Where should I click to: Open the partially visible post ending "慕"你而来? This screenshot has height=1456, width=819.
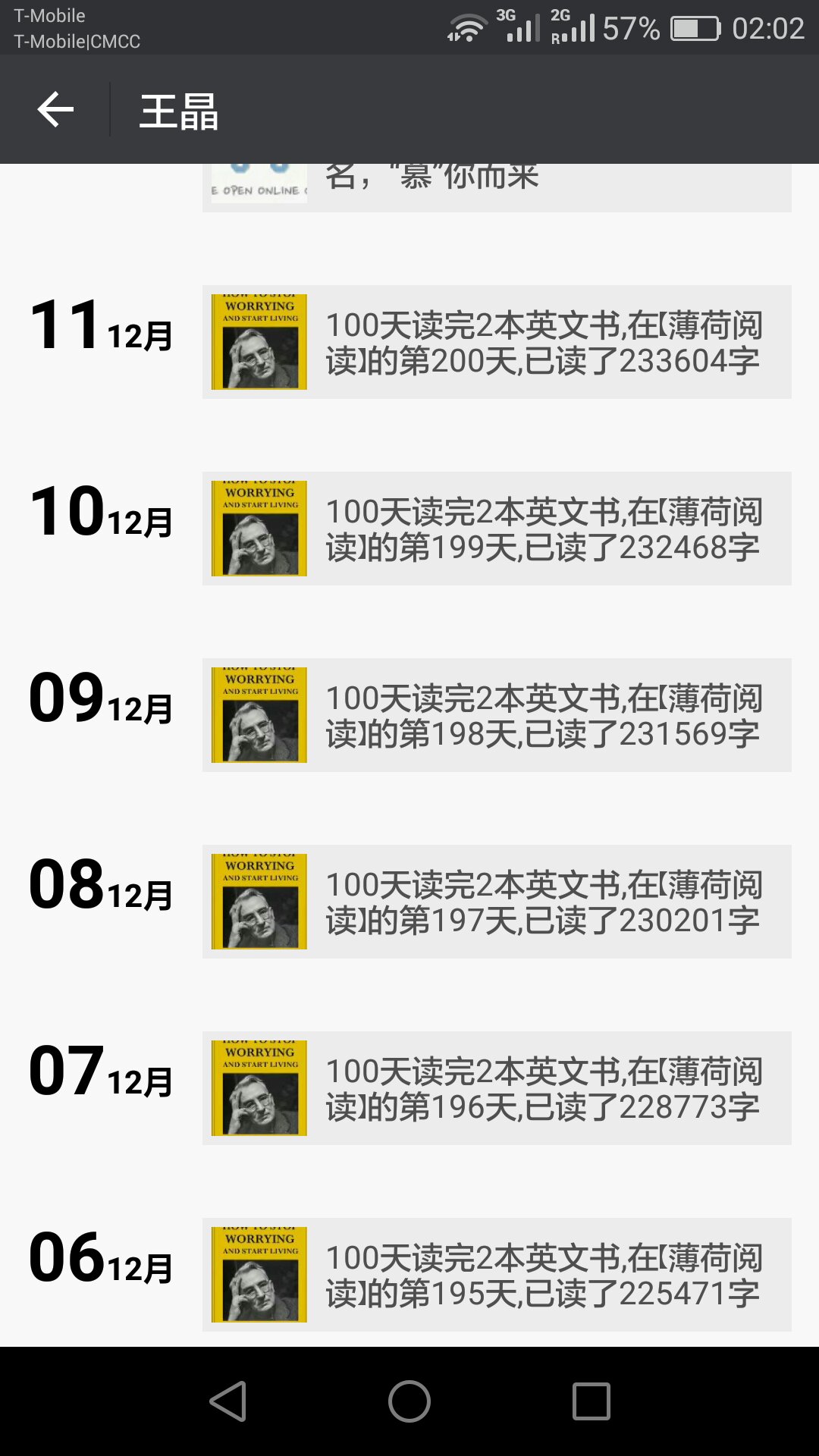tap(497, 186)
